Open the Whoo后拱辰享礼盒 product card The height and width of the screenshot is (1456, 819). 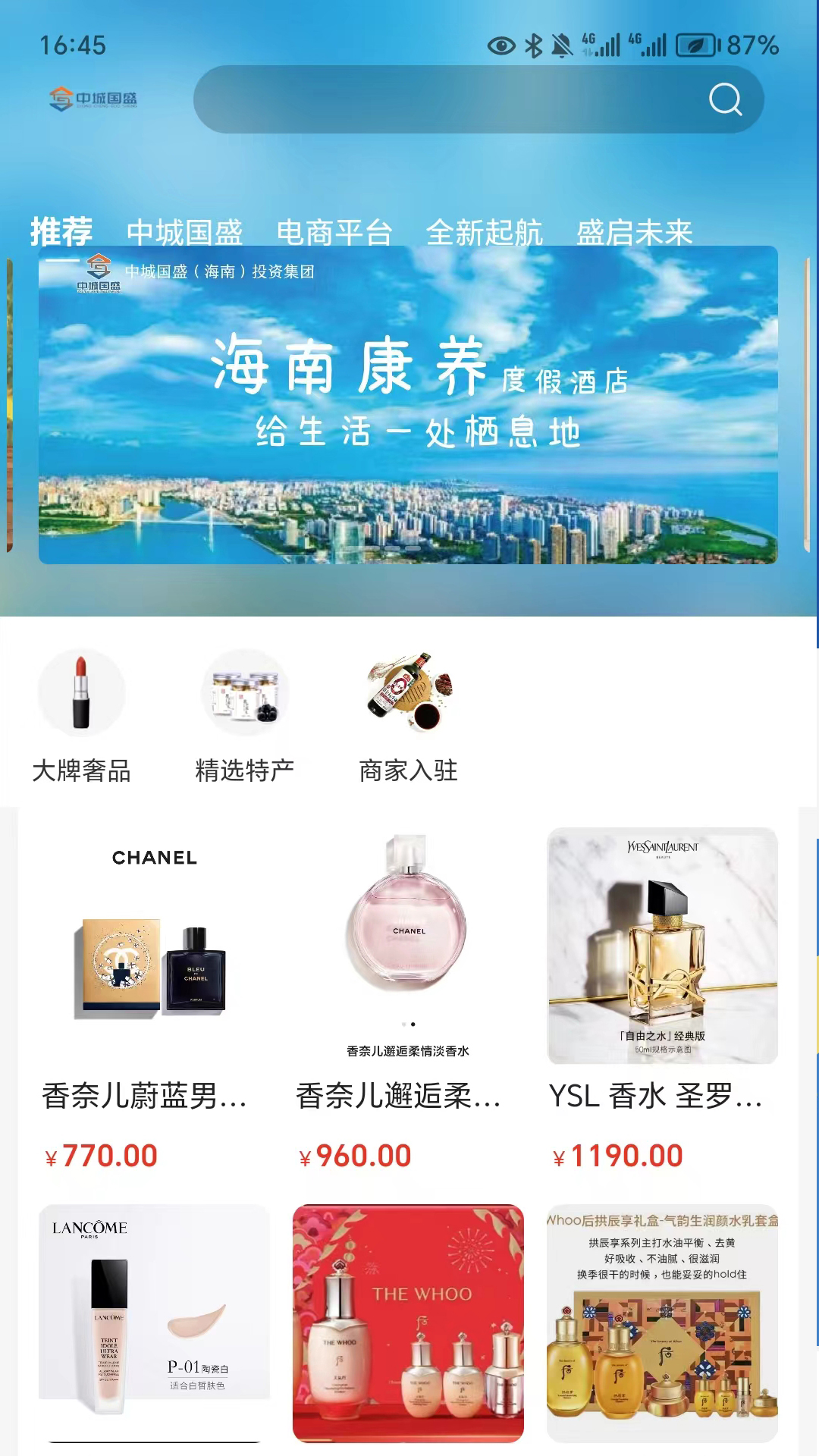(662, 1323)
